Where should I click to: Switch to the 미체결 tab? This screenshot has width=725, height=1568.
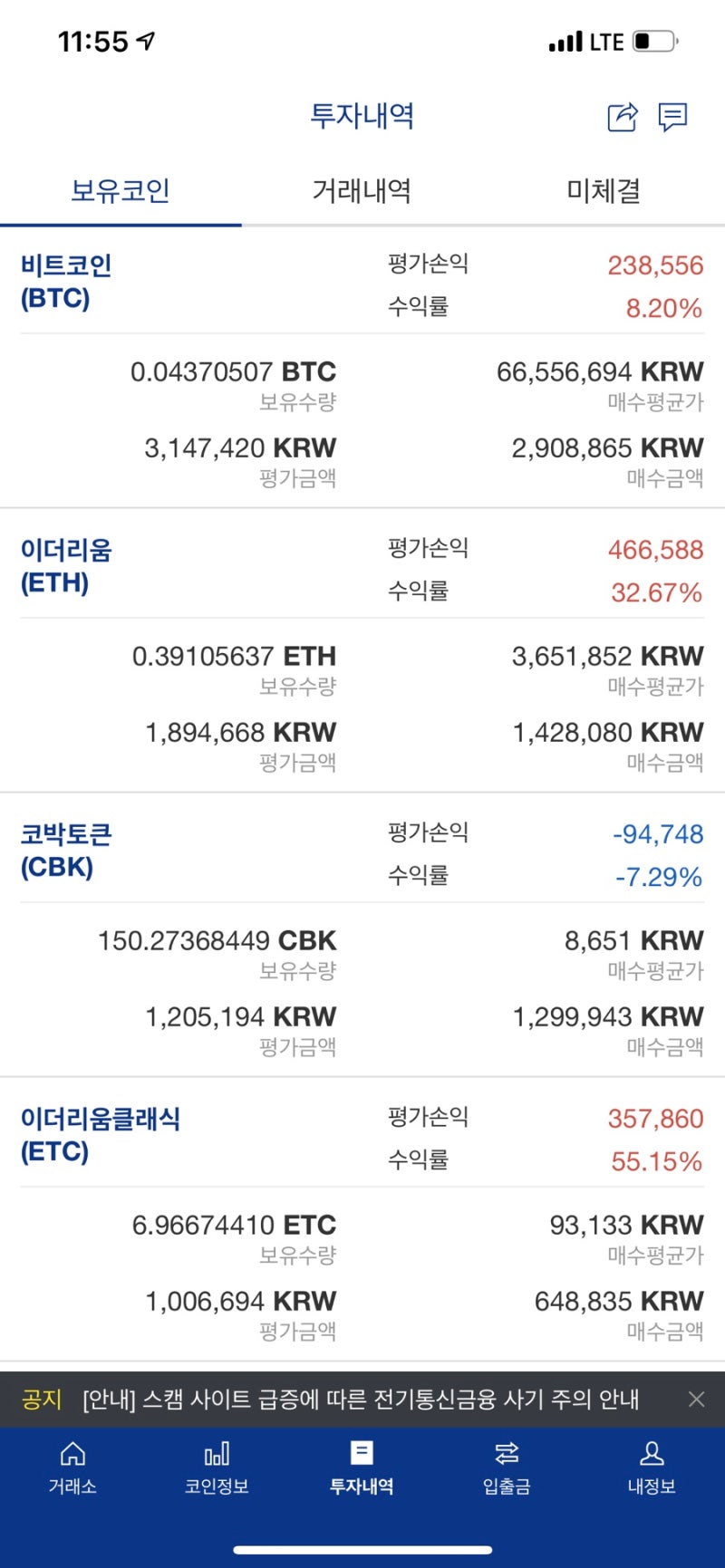point(603,191)
